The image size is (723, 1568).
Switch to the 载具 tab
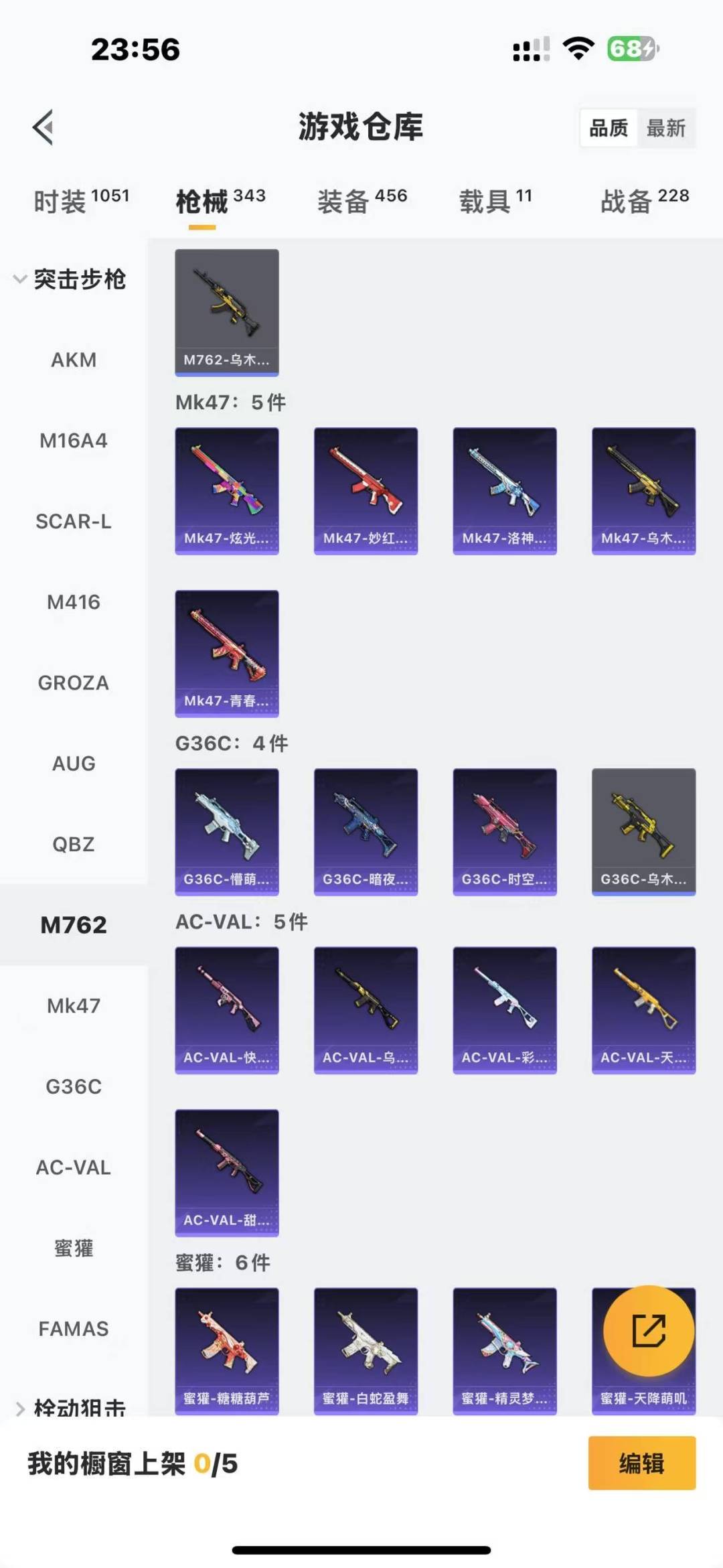pos(495,201)
